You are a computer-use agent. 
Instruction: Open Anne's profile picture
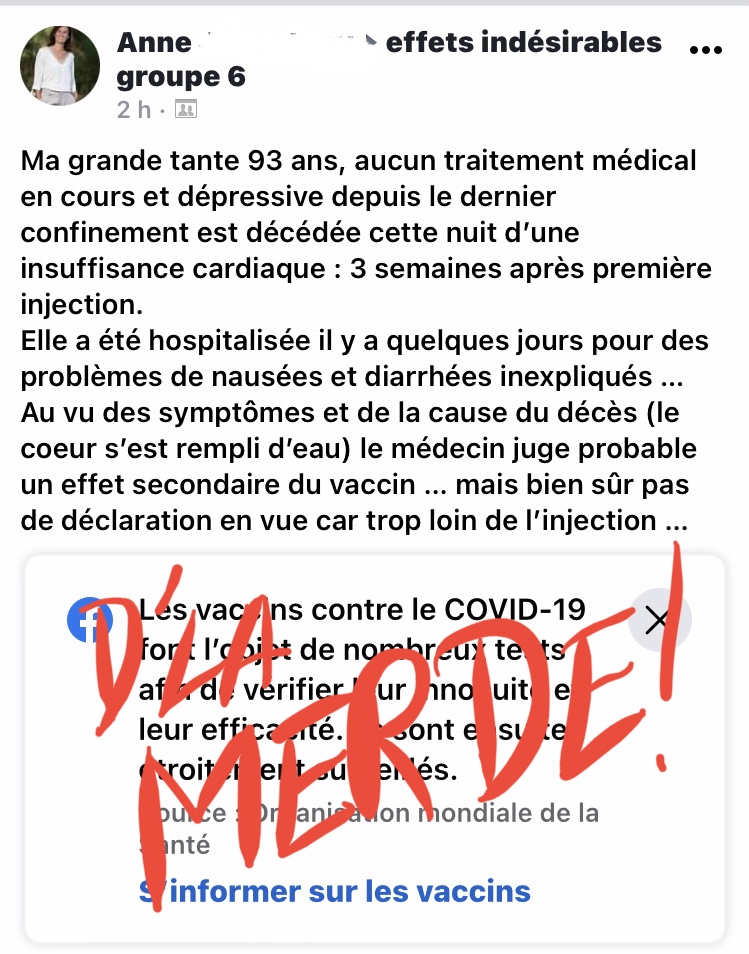pyautogui.click(x=60, y=65)
